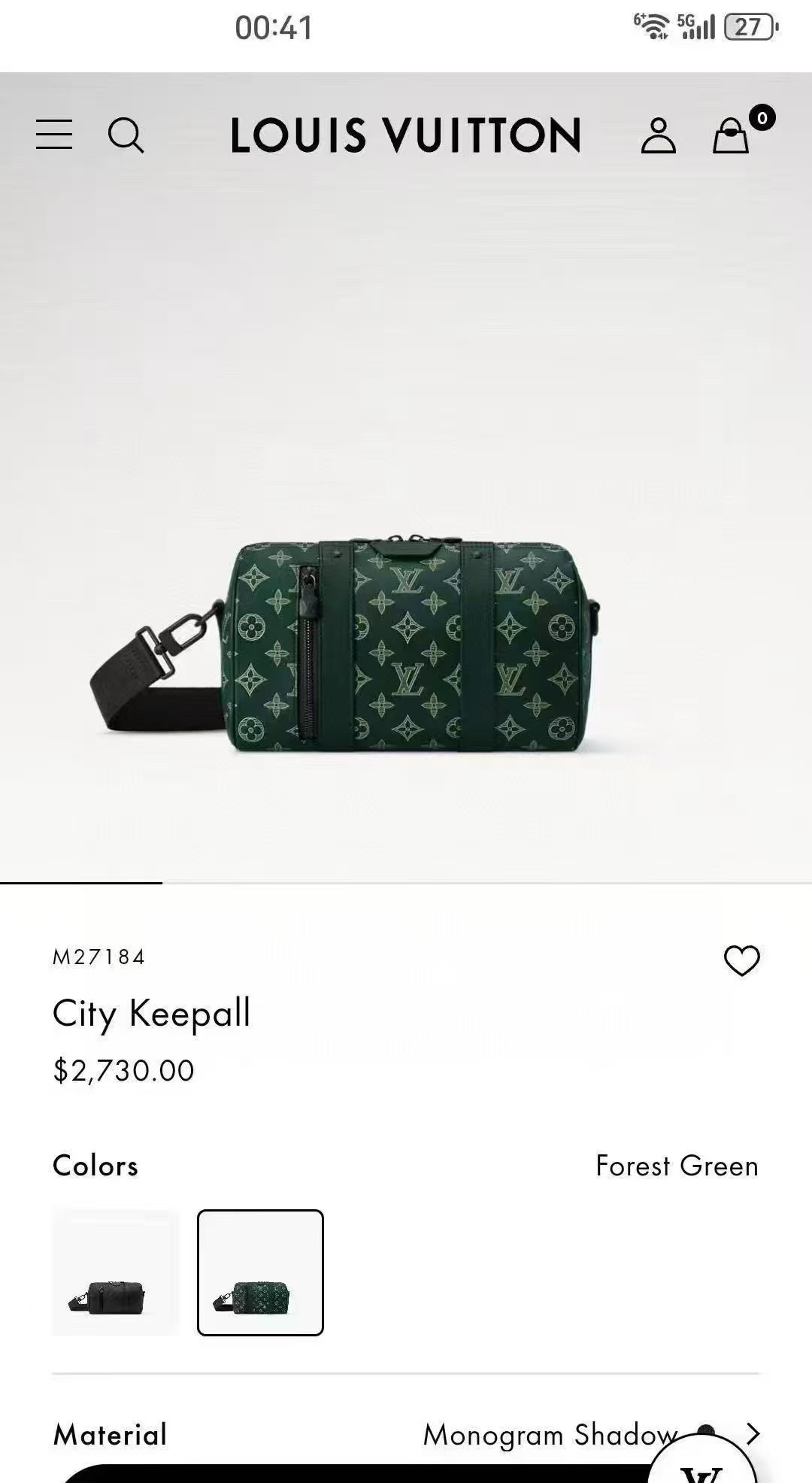Viewport: 812px width, 1483px height.
Task: View the shopping bag
Action: (x=731, y=135)
